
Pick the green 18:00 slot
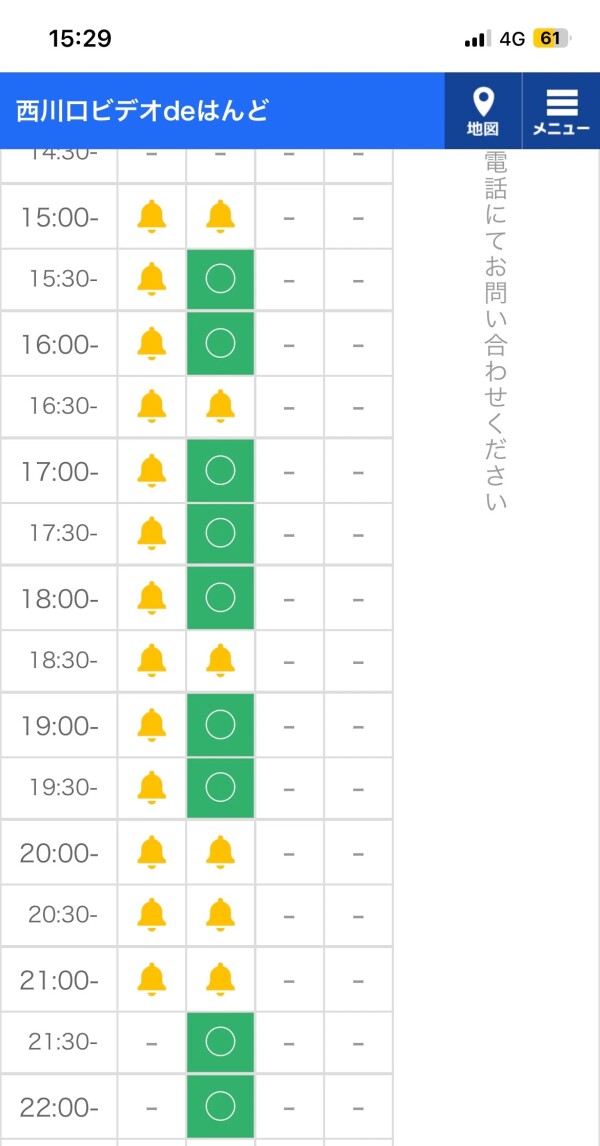pos(220,598)
